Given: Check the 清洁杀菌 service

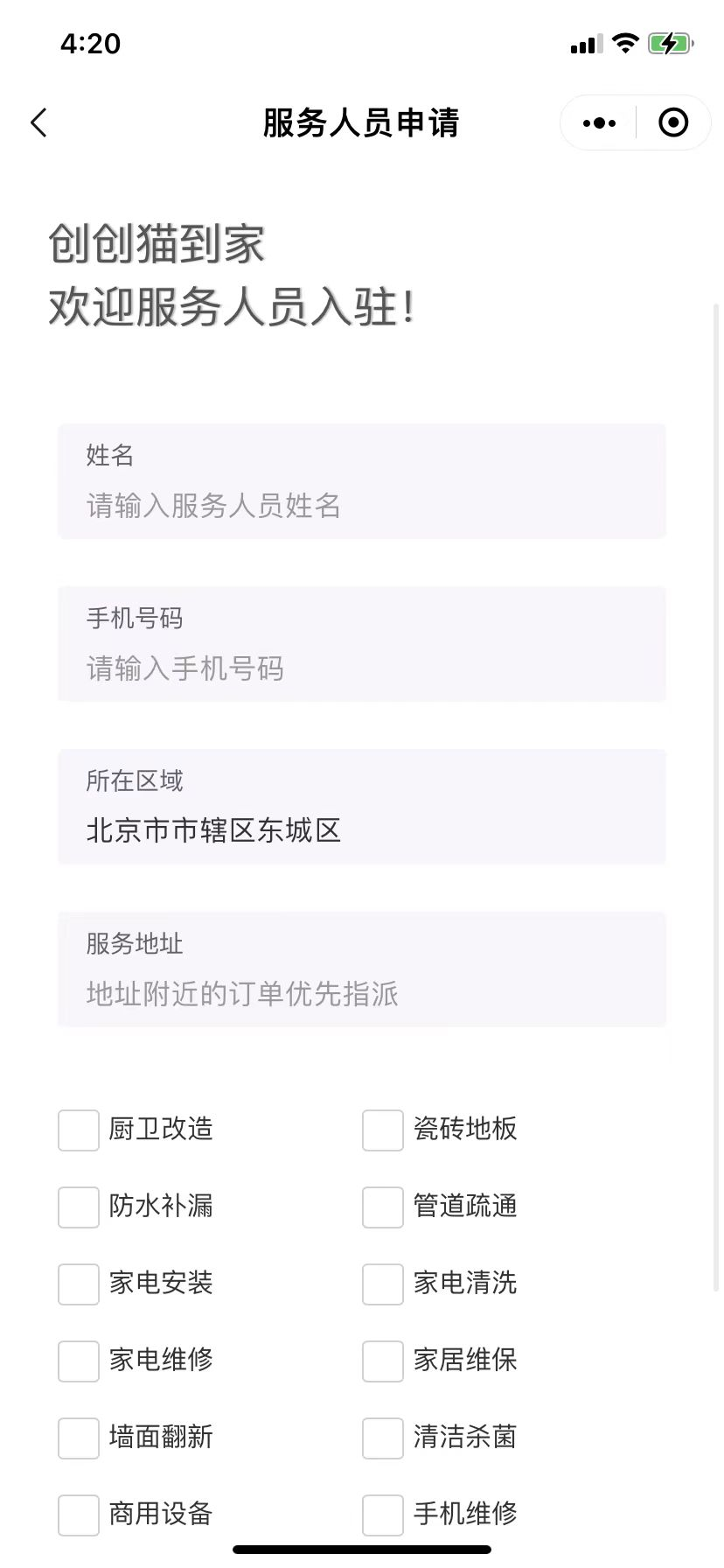Looking at the screenshot, I should [x=383, y=1438].
